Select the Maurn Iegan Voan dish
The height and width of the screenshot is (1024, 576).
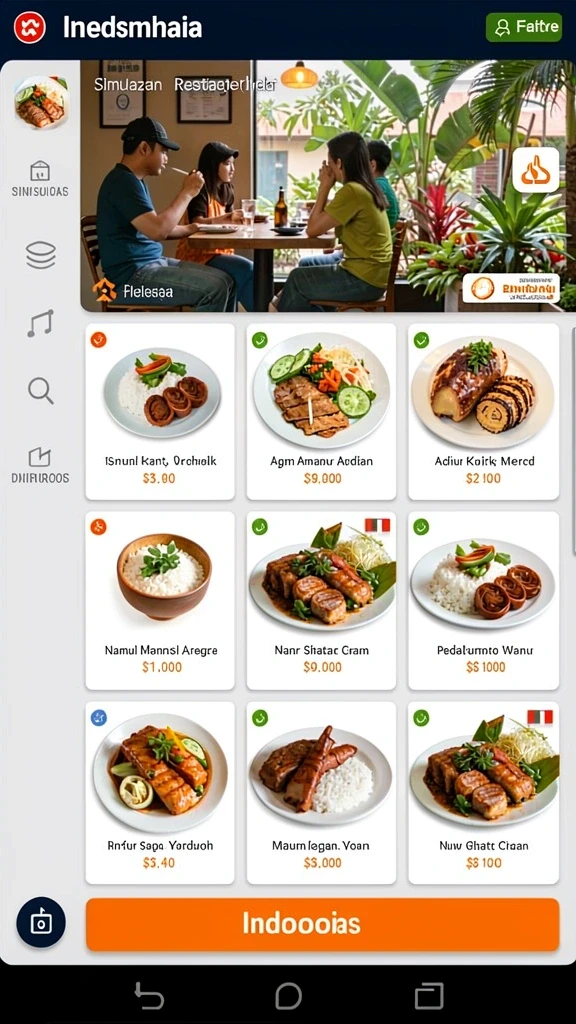321,793
